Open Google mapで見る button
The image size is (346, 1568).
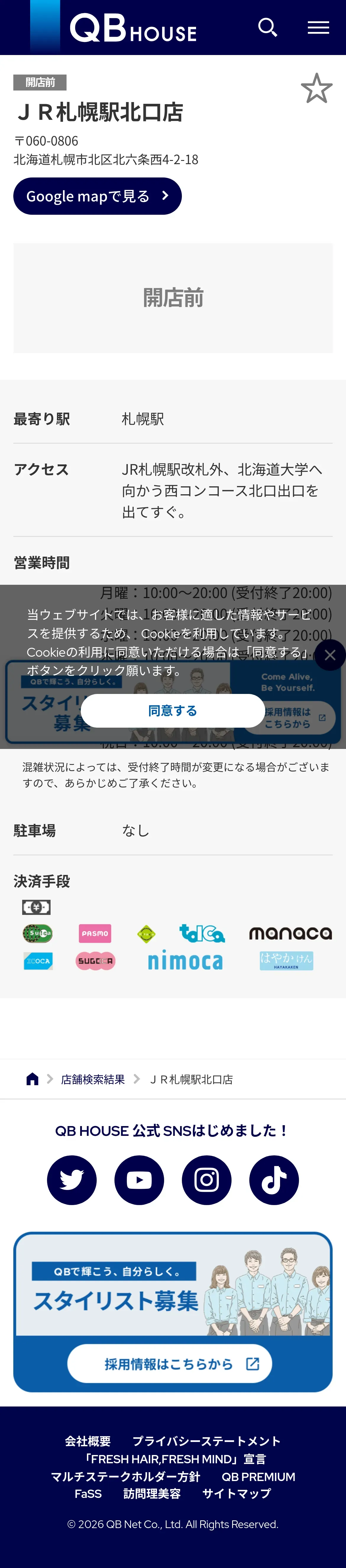pos(97,196)
